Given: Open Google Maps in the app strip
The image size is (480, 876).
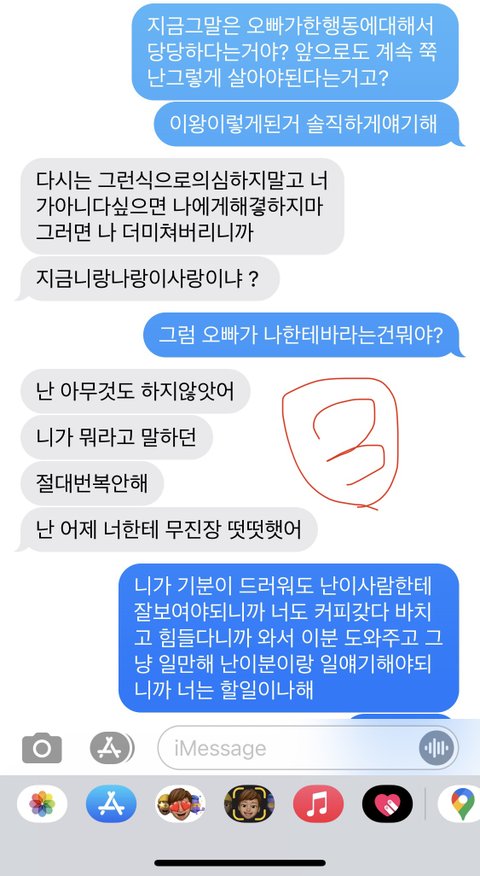Looking at the screenshot, I should coord(459,803).
